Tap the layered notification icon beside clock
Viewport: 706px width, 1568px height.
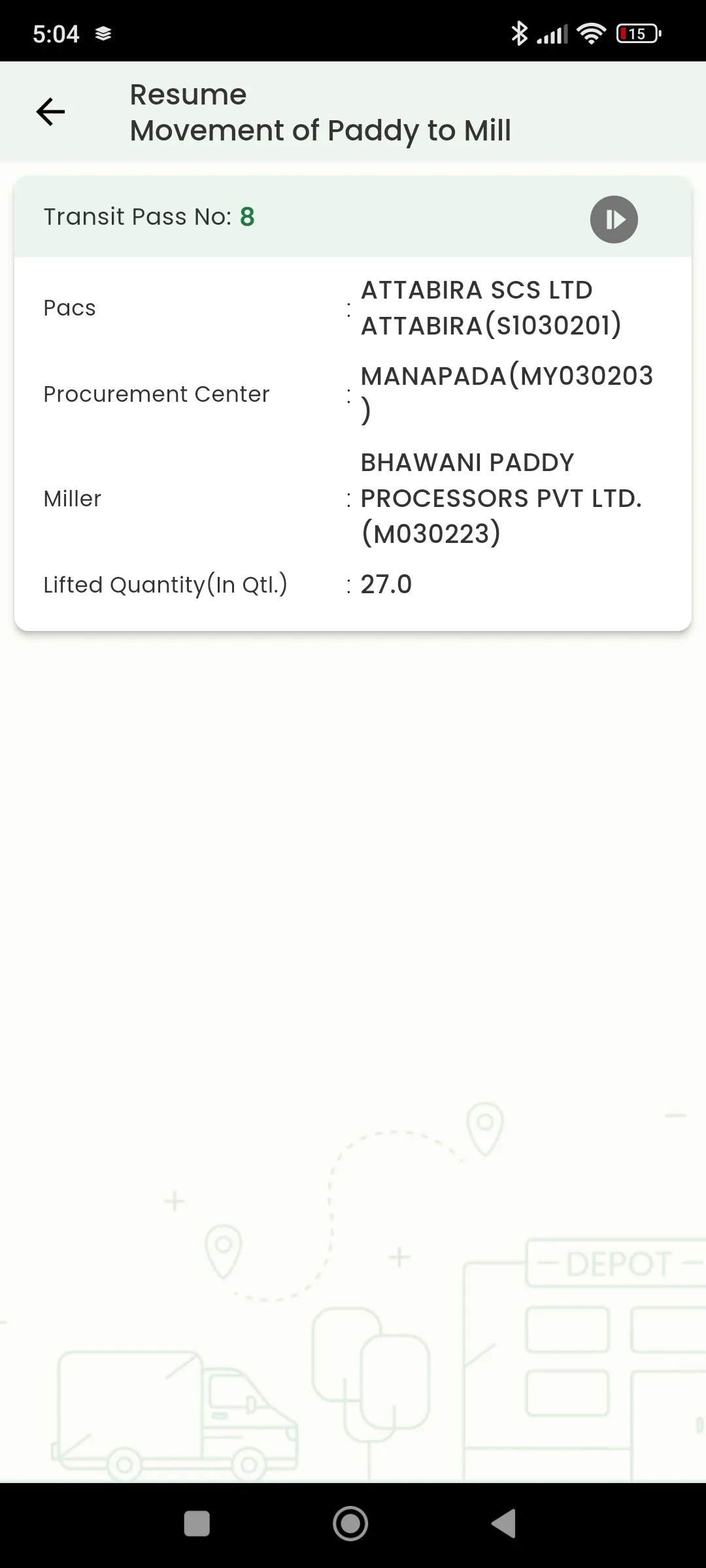pos(103,33)
